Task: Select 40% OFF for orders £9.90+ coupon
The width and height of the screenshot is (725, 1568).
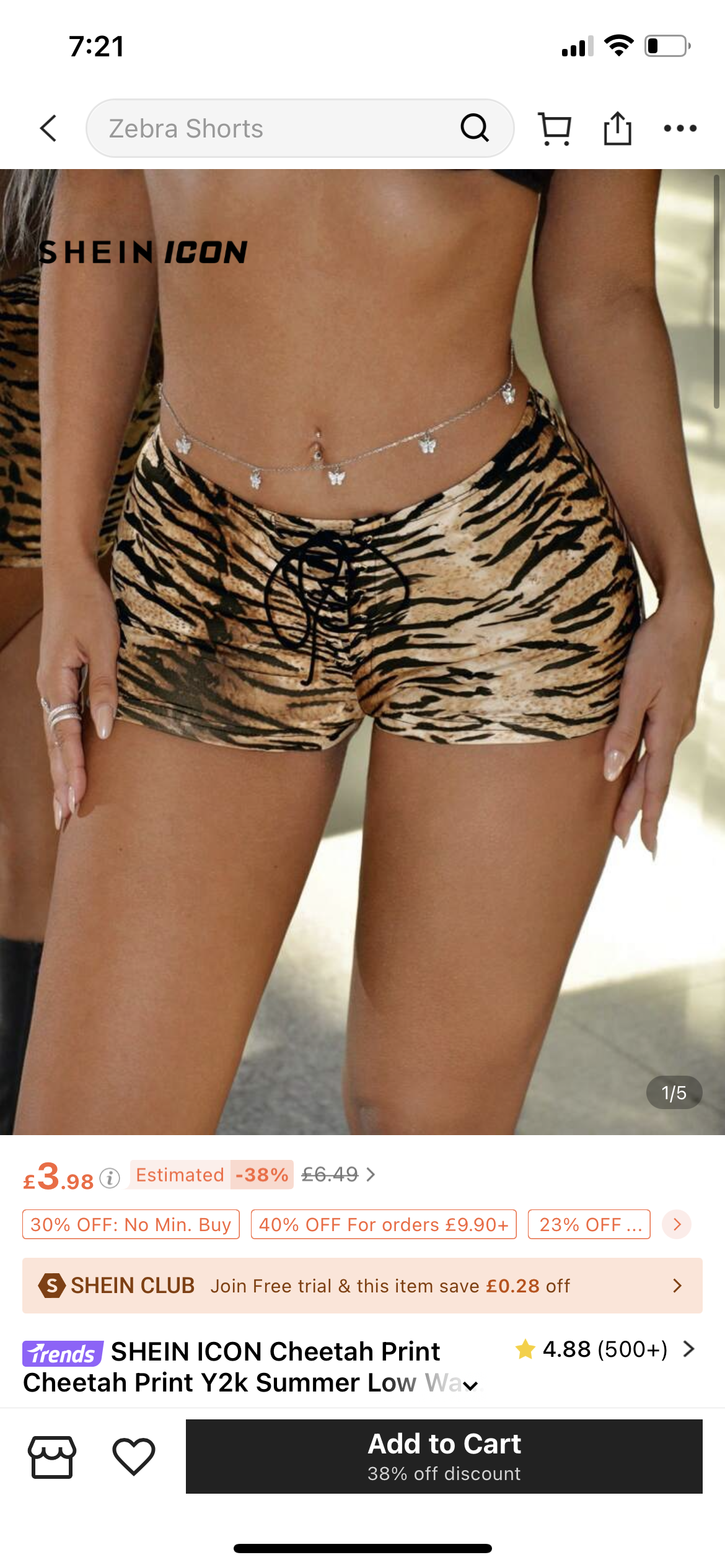Action: (384, 1224)
